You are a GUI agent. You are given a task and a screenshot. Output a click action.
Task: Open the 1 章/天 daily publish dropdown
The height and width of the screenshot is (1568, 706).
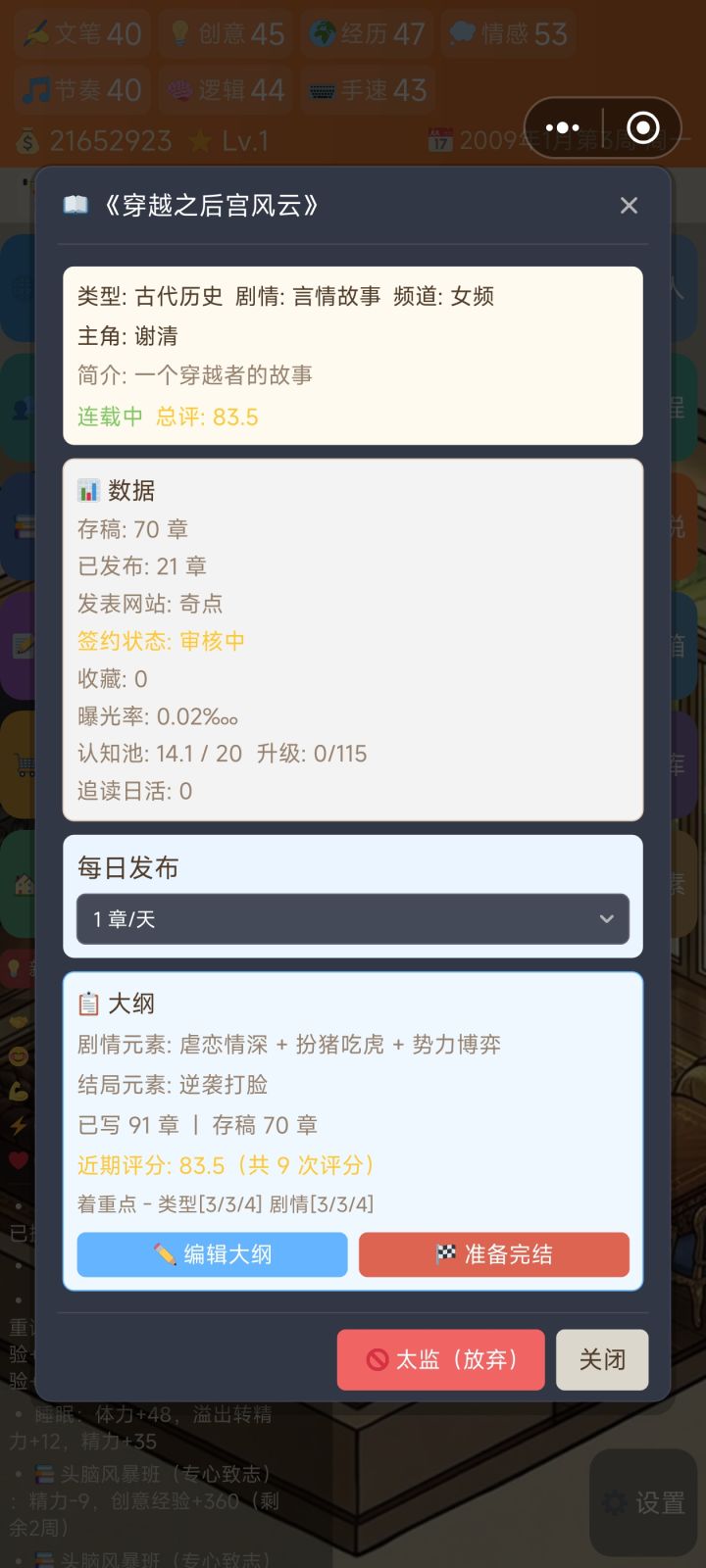(352, 919)
